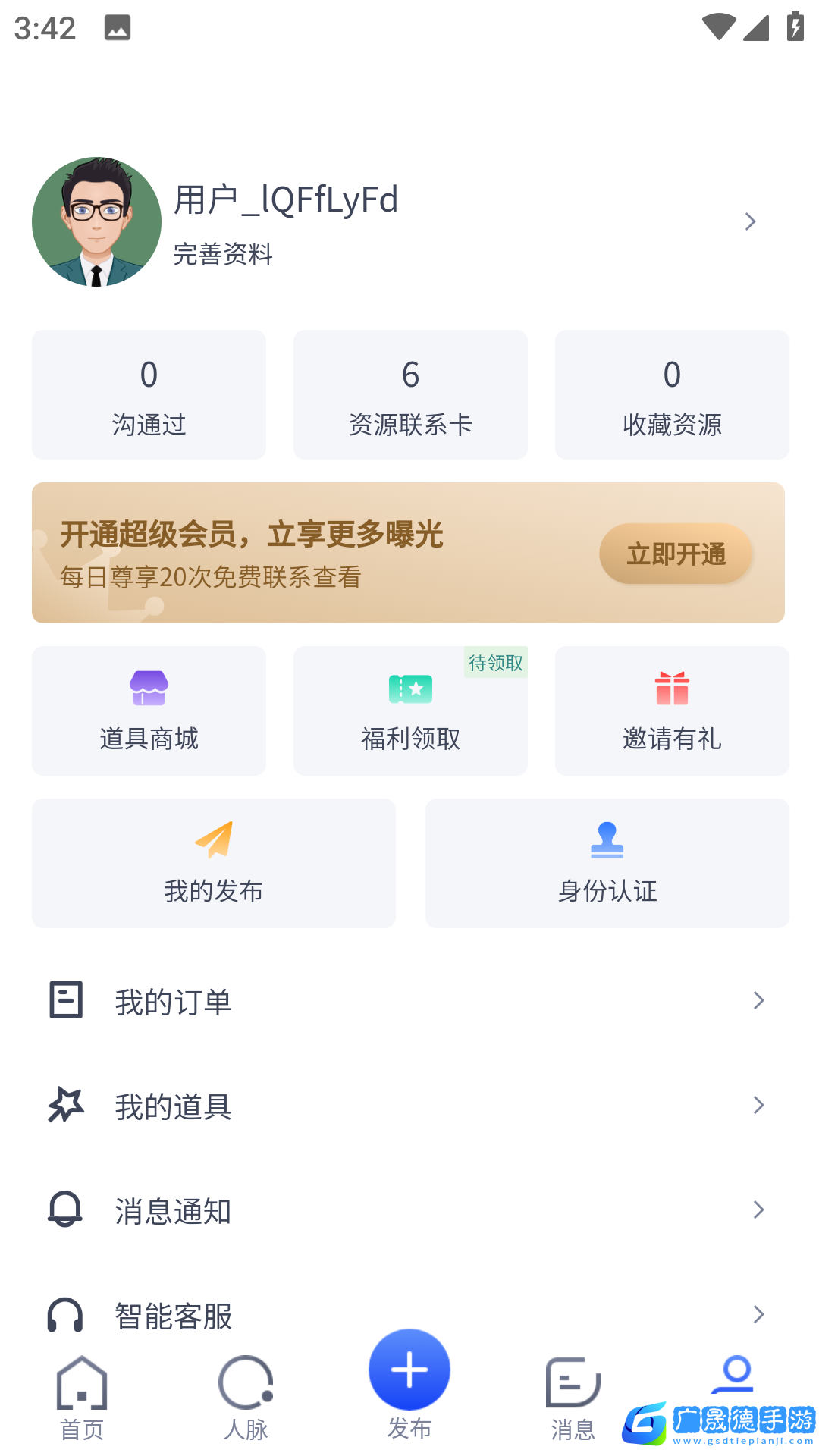Image resolution: width=819 pixels, height=1456 pixels.
Task: Tap the 发布 plus button
Action: point(409,1371)
